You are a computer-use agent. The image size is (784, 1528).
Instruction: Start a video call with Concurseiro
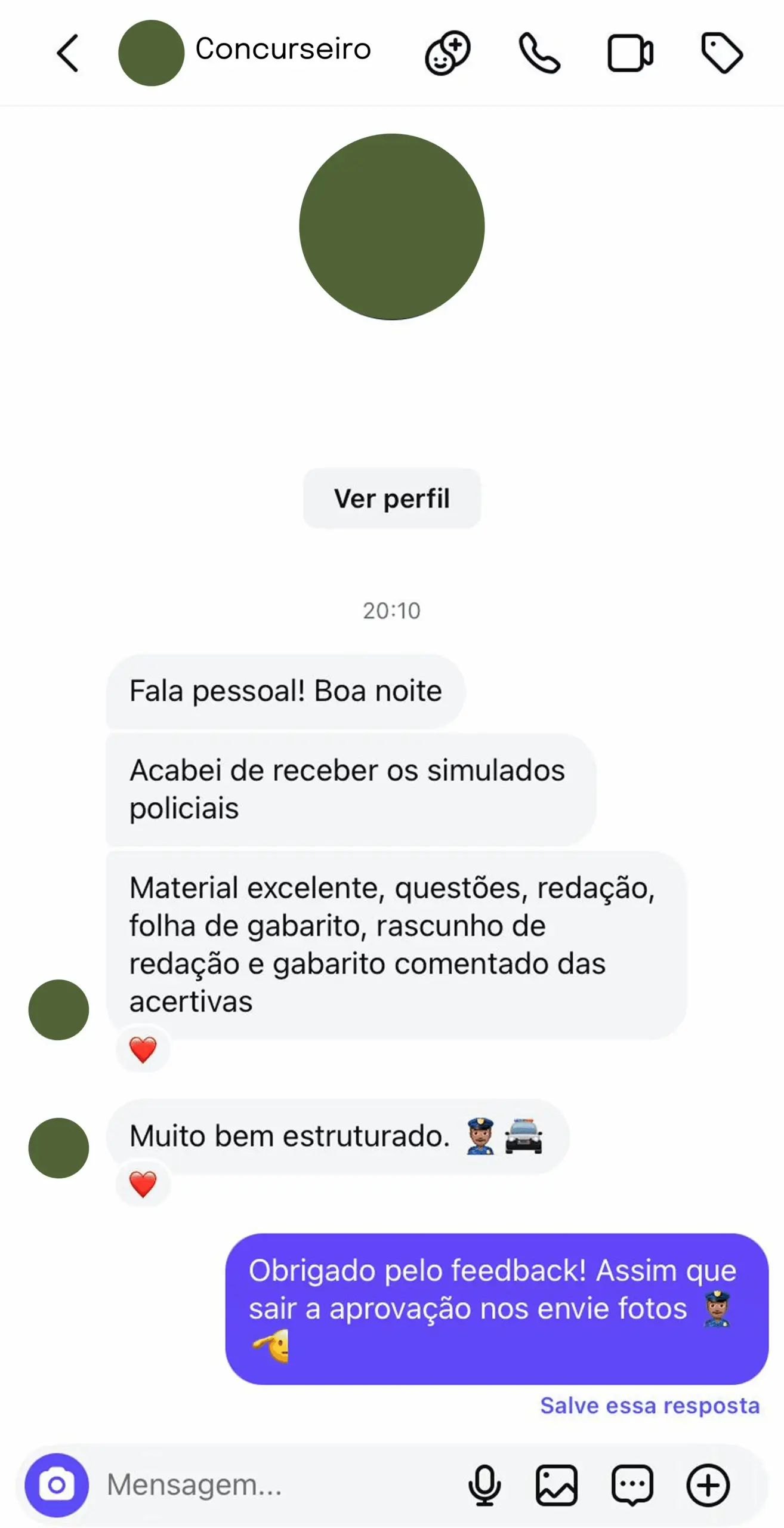tap(629, 53)
